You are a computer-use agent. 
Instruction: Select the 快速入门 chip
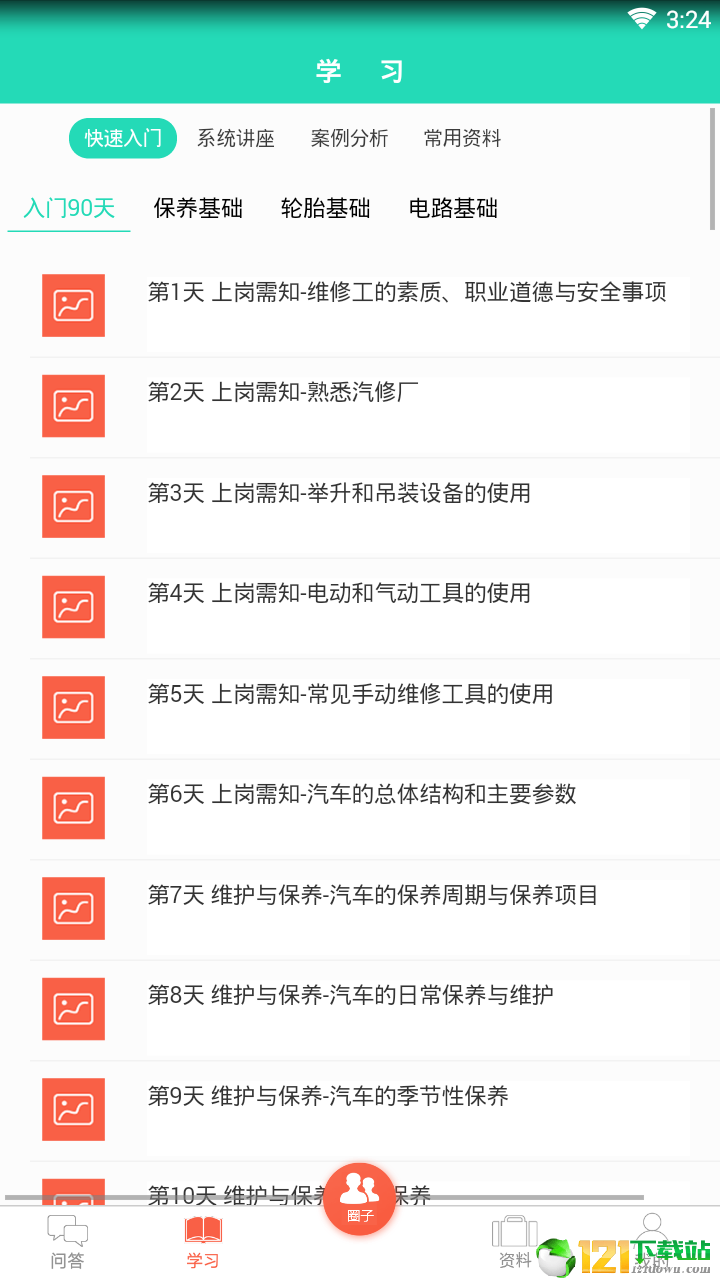point(123,138)
